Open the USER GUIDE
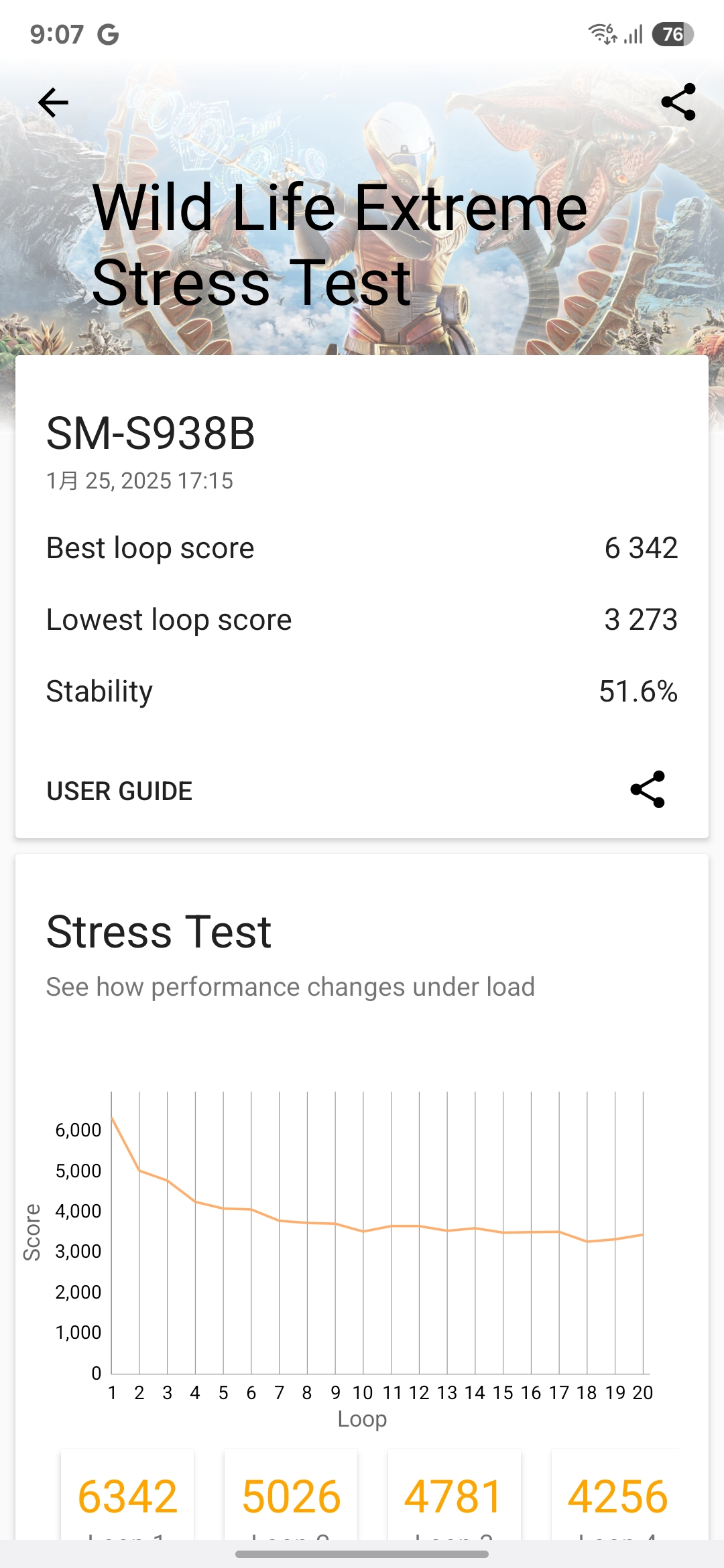 119,791
